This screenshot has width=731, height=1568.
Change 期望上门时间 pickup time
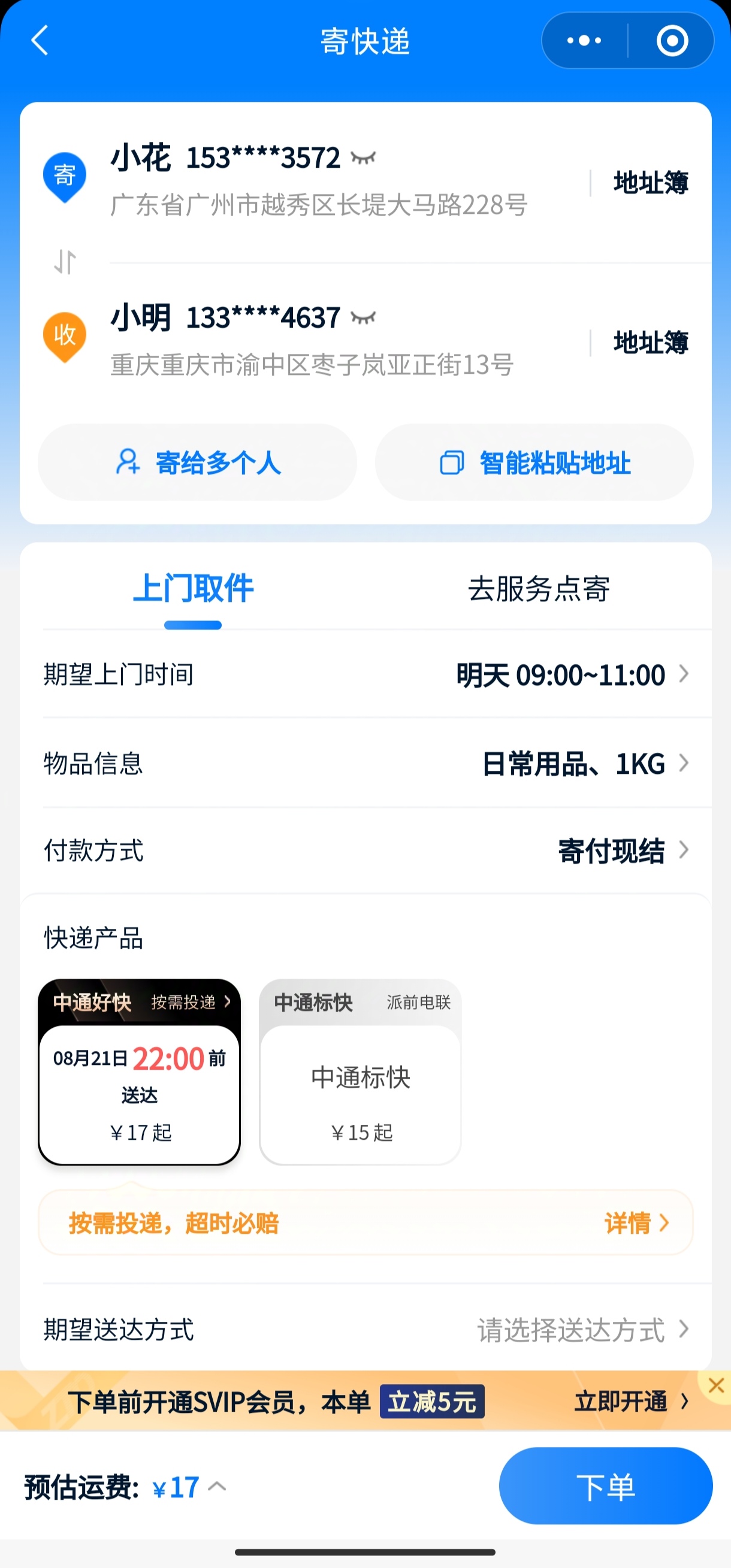click(572, 675)
